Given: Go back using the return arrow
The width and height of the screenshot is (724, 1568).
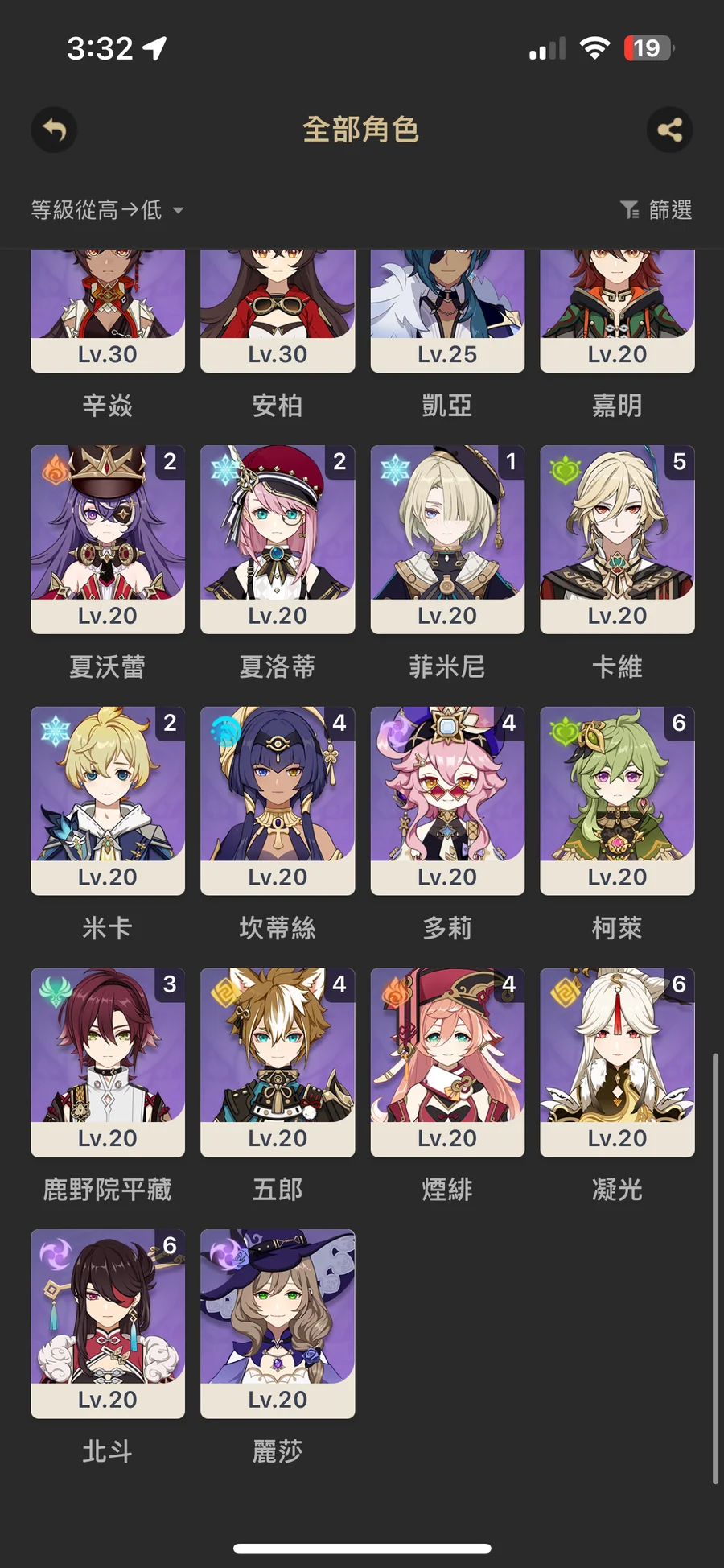Looking at the screenshot, I should click(x=54, y=130).
